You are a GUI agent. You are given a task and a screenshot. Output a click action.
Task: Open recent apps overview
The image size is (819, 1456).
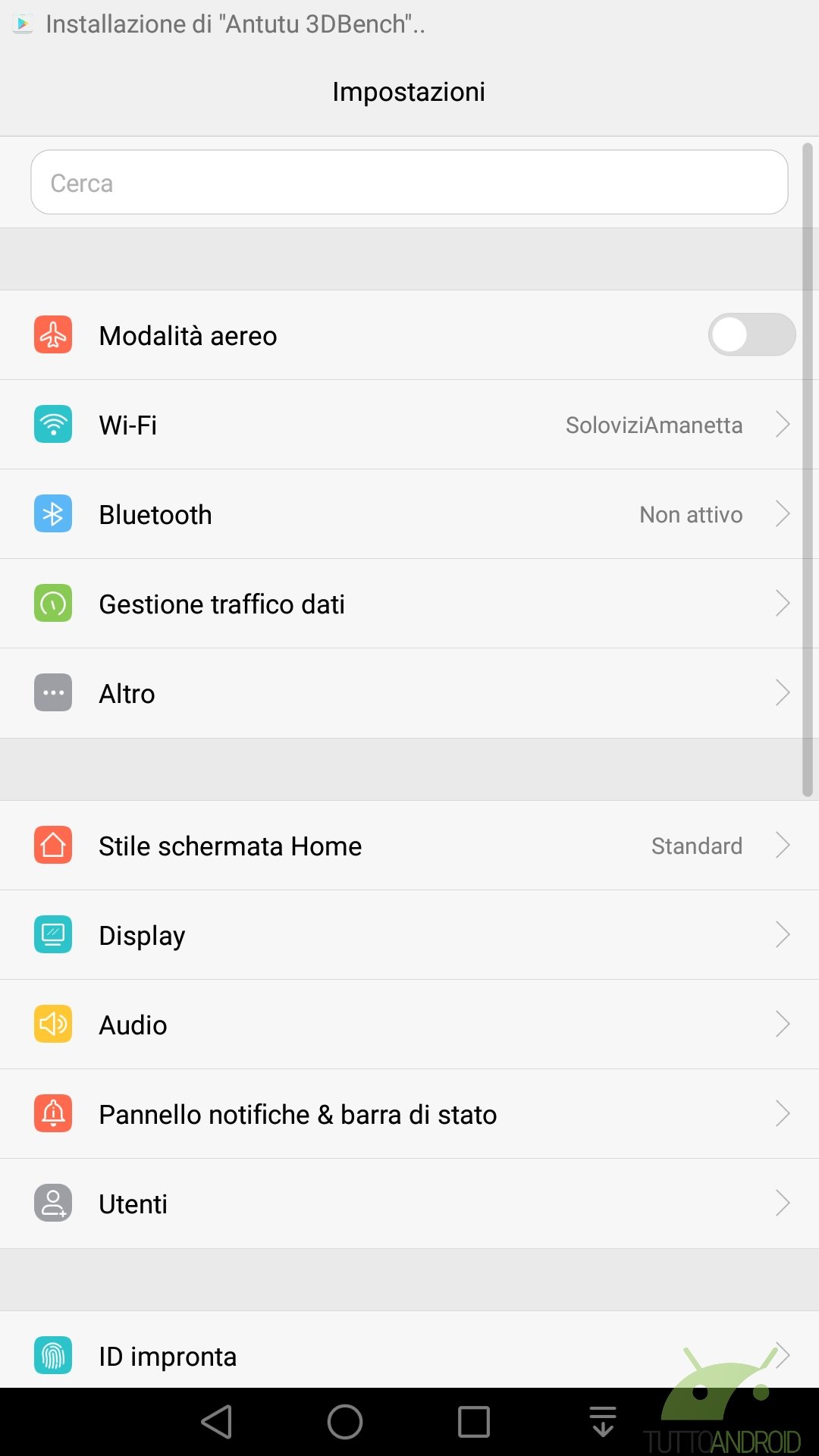[474, 1422]
